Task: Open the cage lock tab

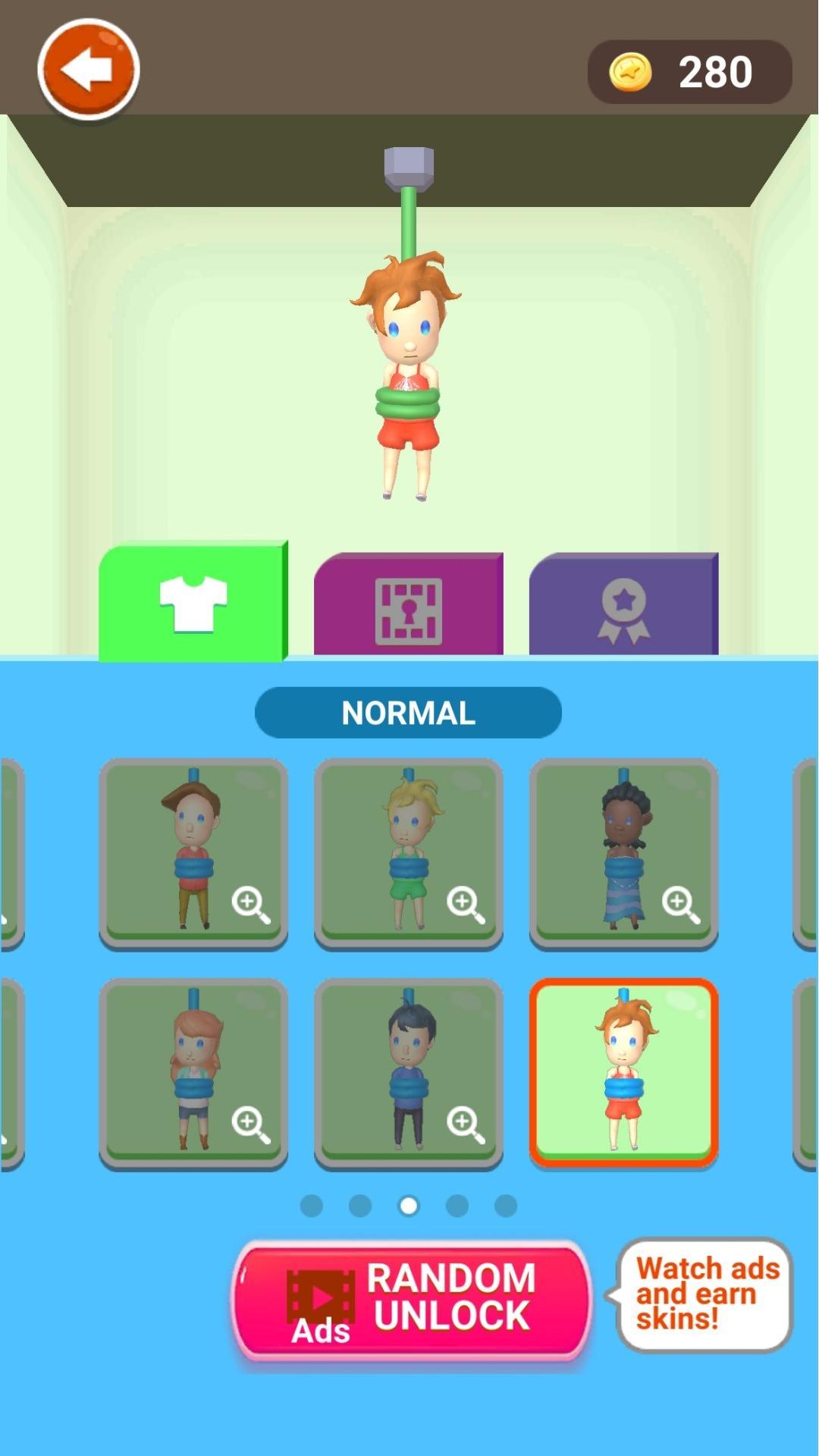Action: pos(409,606)
